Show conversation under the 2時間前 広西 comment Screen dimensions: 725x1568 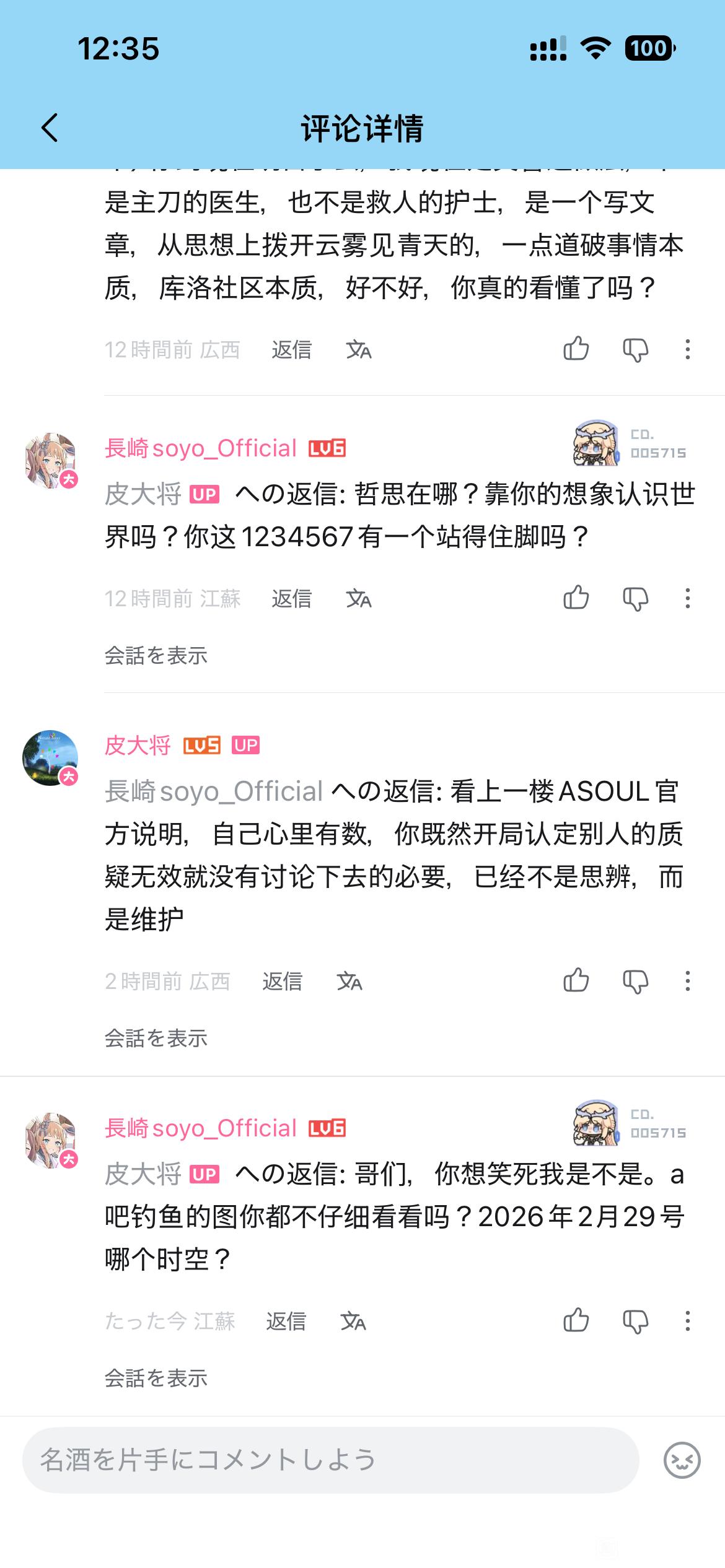(156, 1038)
